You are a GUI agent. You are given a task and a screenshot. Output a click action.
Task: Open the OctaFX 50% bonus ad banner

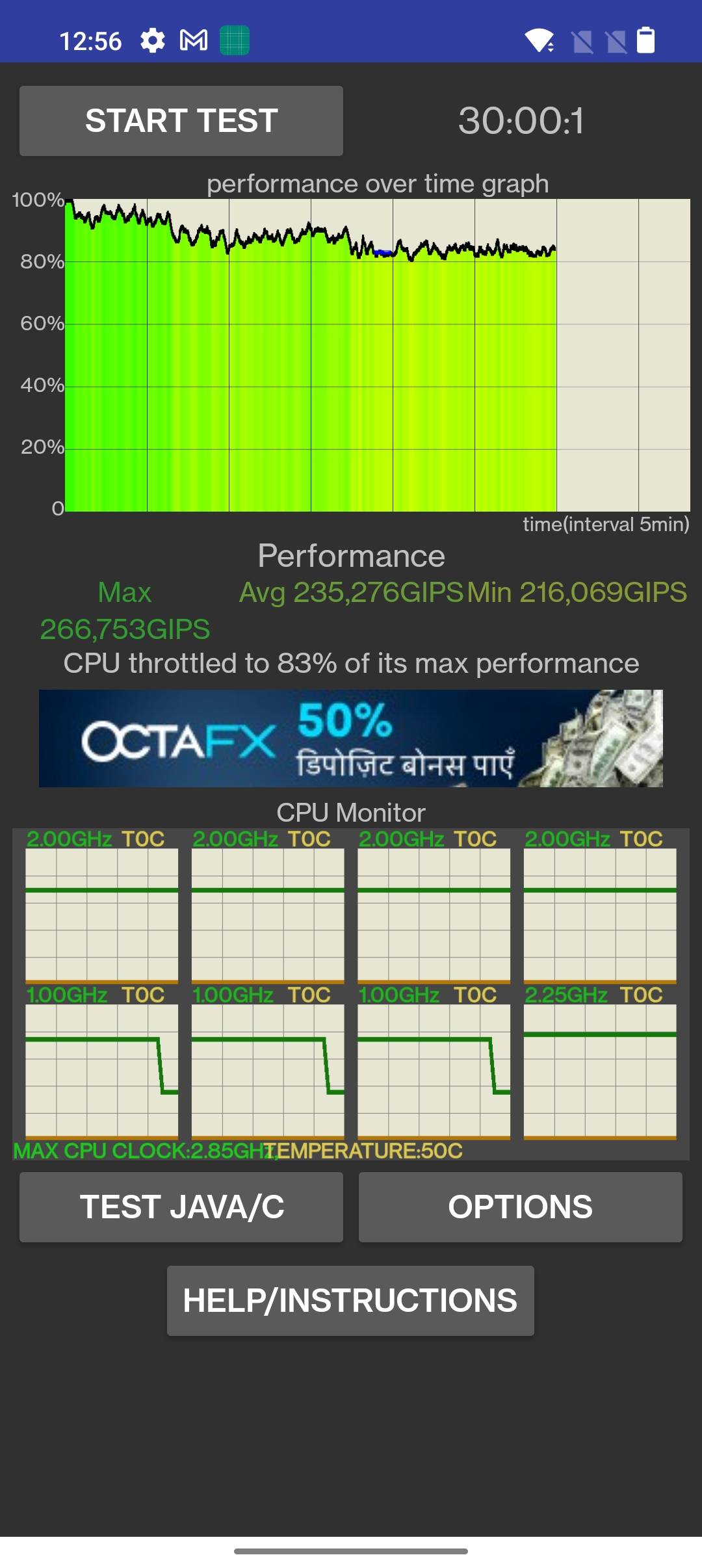pos(351,738)
